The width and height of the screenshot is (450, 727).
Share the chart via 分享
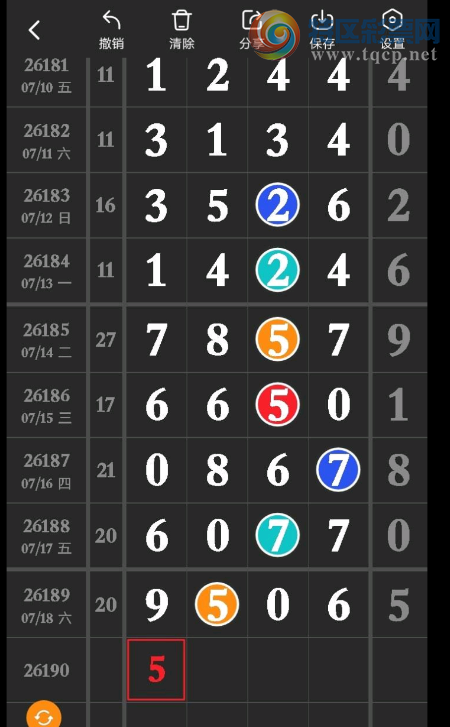(252, 30)
